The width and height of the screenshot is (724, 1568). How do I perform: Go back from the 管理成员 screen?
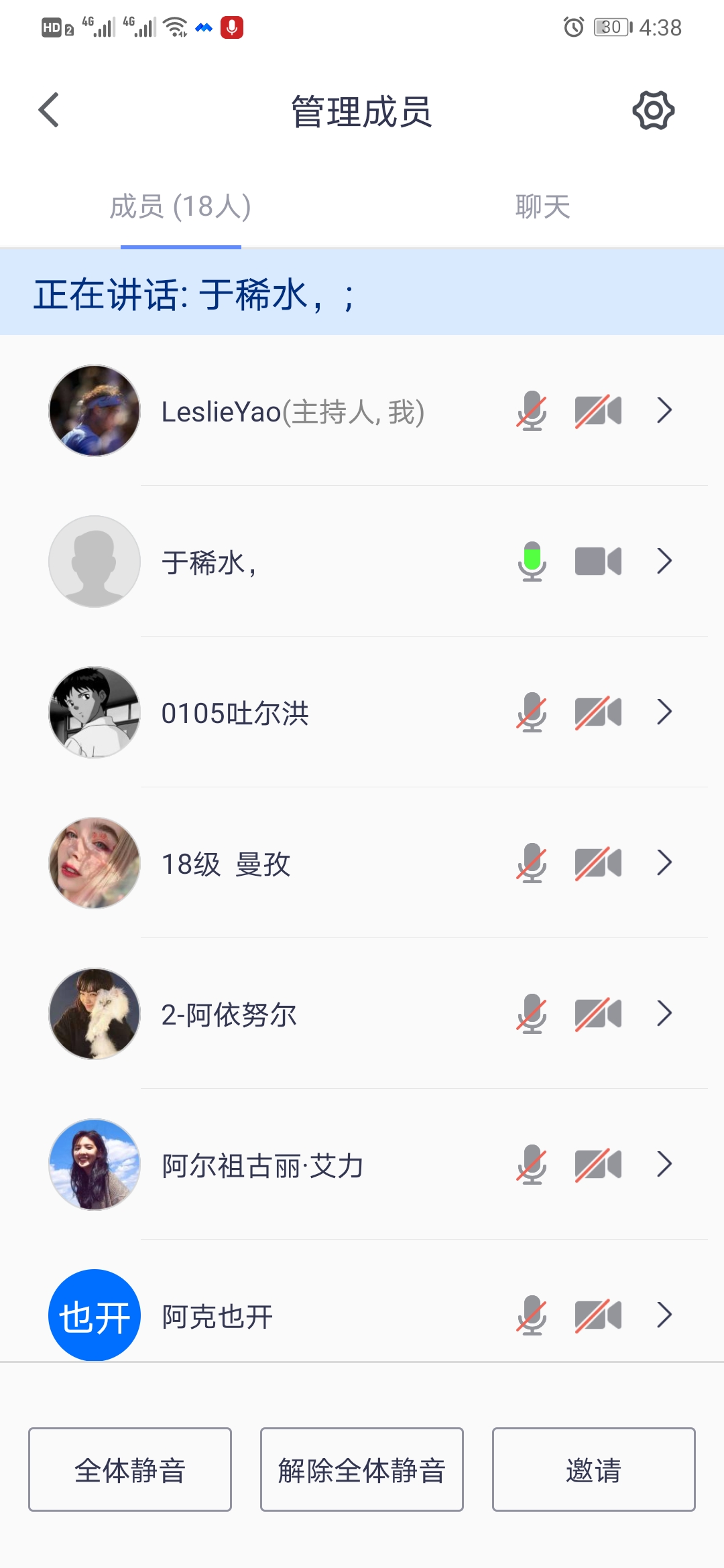point(49,110)
